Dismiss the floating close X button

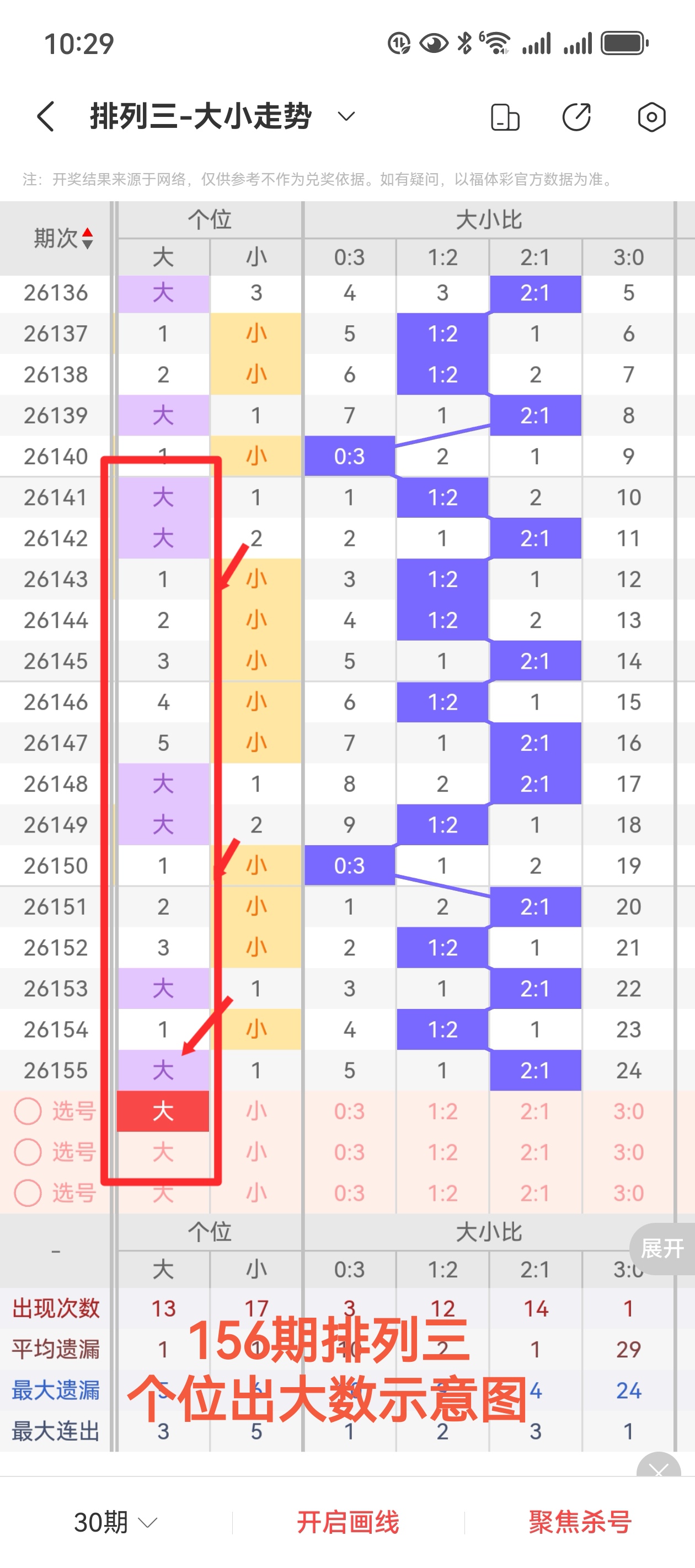coord(659,1470)
